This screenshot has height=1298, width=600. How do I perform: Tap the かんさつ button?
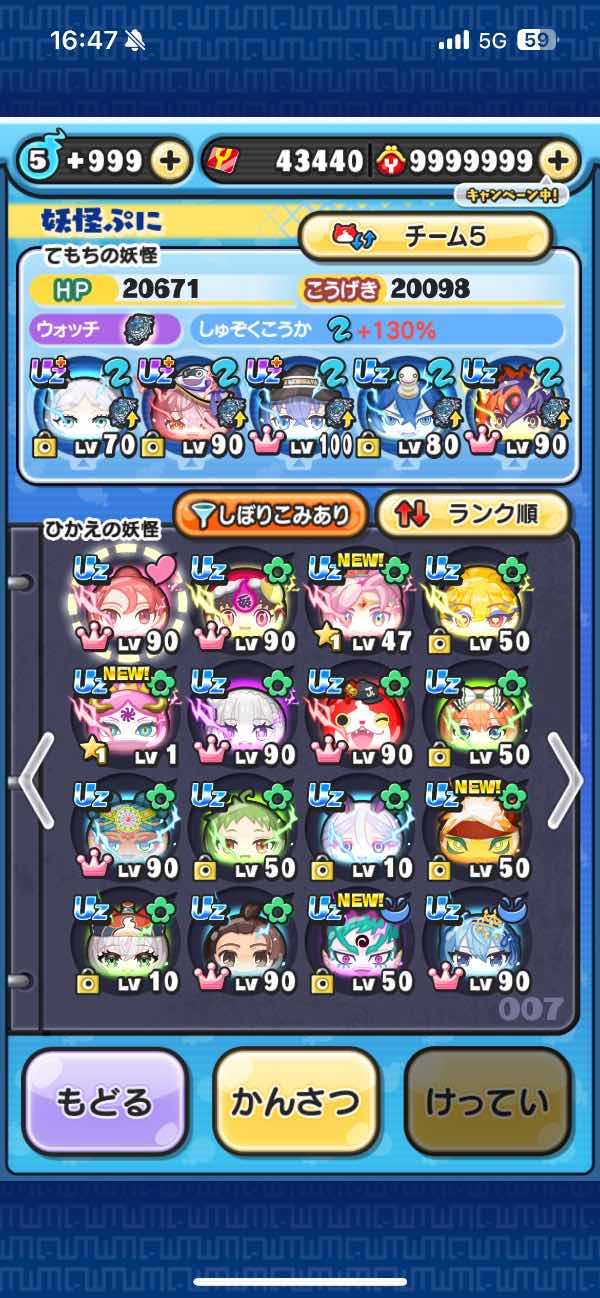pos(295,1102)
